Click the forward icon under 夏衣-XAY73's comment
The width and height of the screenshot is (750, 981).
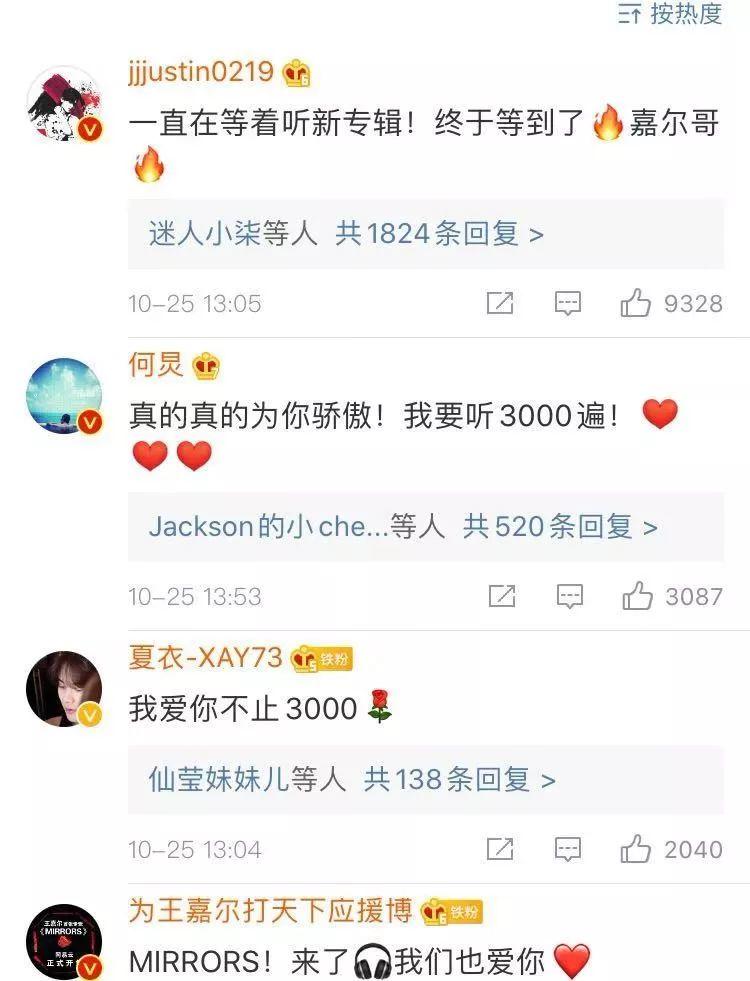[501, 846]
